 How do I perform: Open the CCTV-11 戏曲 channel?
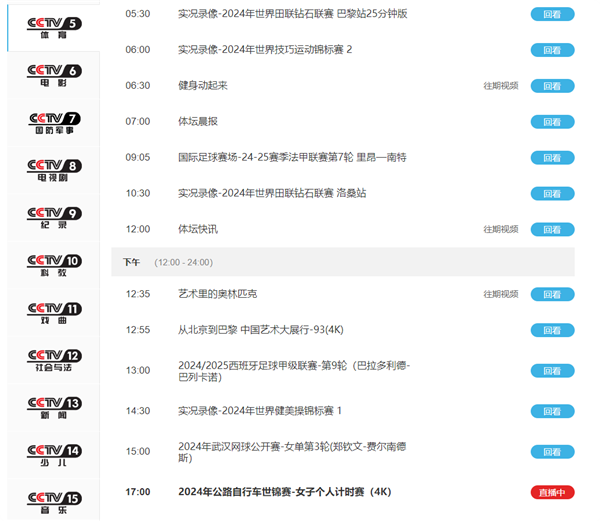tap(54, 313)
